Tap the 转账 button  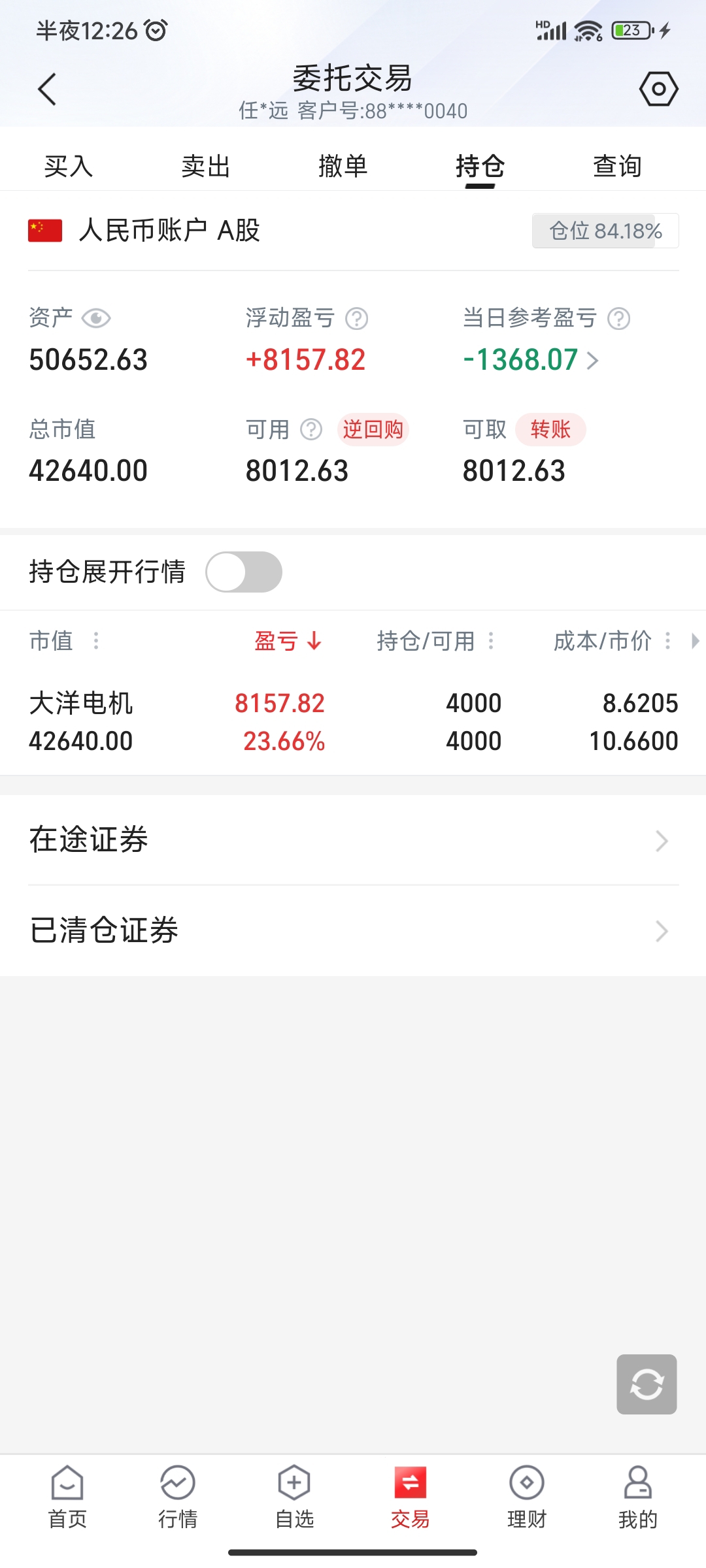[550, 430]
